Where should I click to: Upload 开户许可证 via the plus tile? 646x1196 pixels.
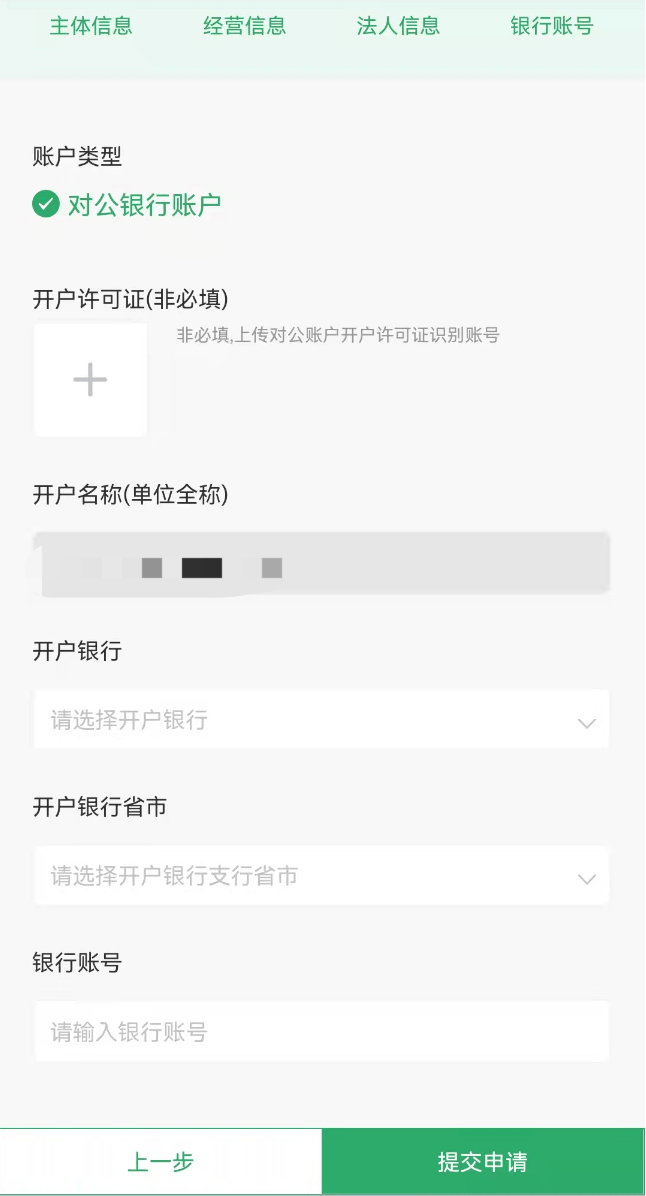click(x=90, y=380)
